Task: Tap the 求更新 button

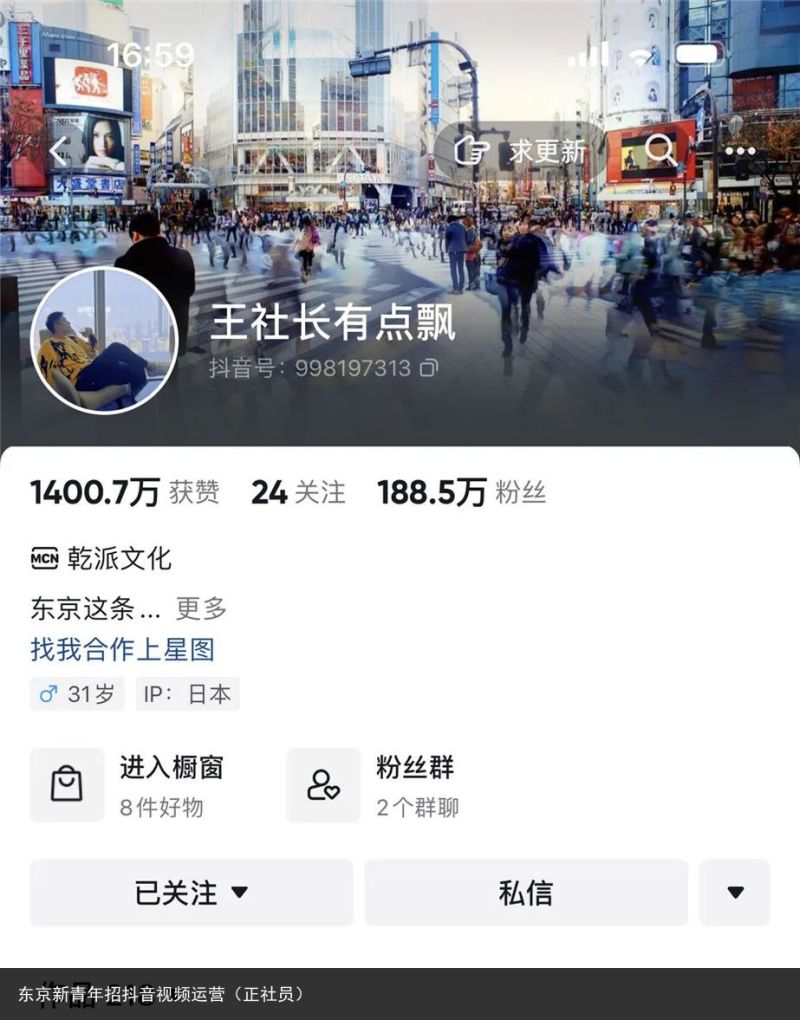Action: 521,151
